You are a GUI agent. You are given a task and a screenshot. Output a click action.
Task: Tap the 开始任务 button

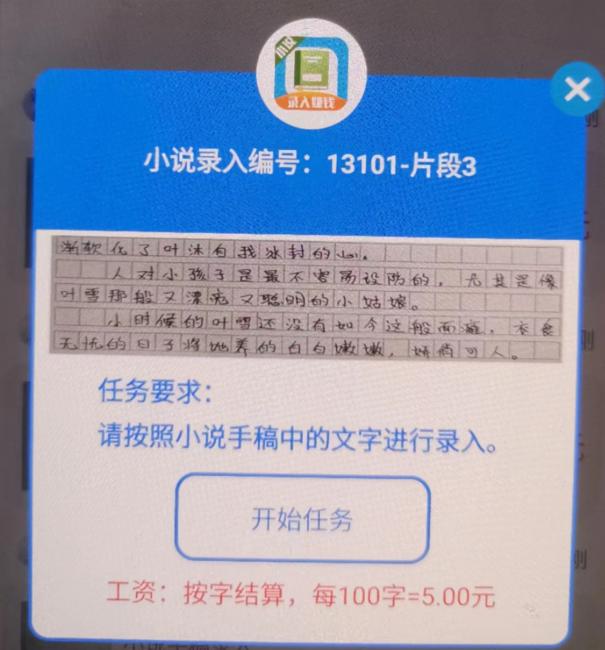coord(301,519)
